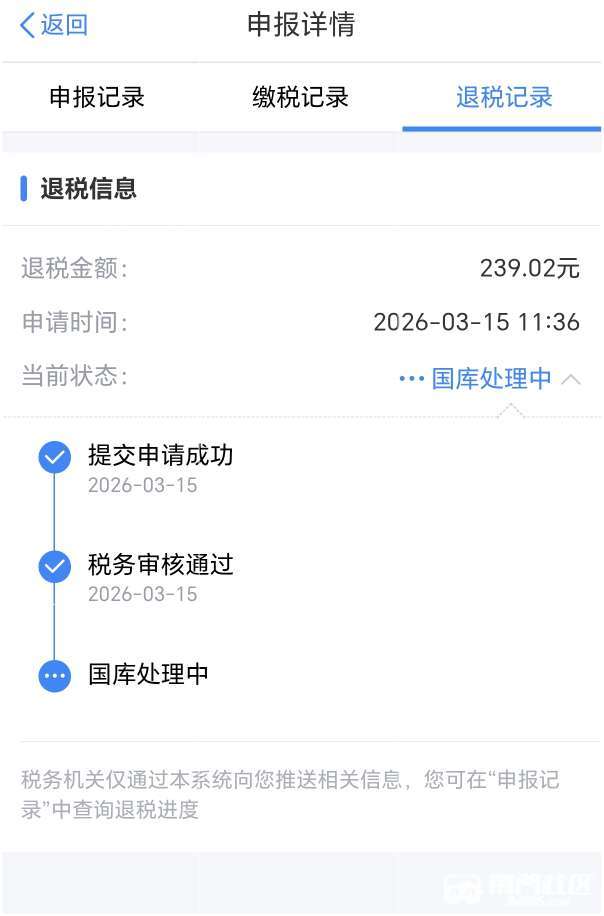Select the 退税记录 tab
The height and width of the screenshot is (916, 604).
pyautogui.click(x=504, y=97)
